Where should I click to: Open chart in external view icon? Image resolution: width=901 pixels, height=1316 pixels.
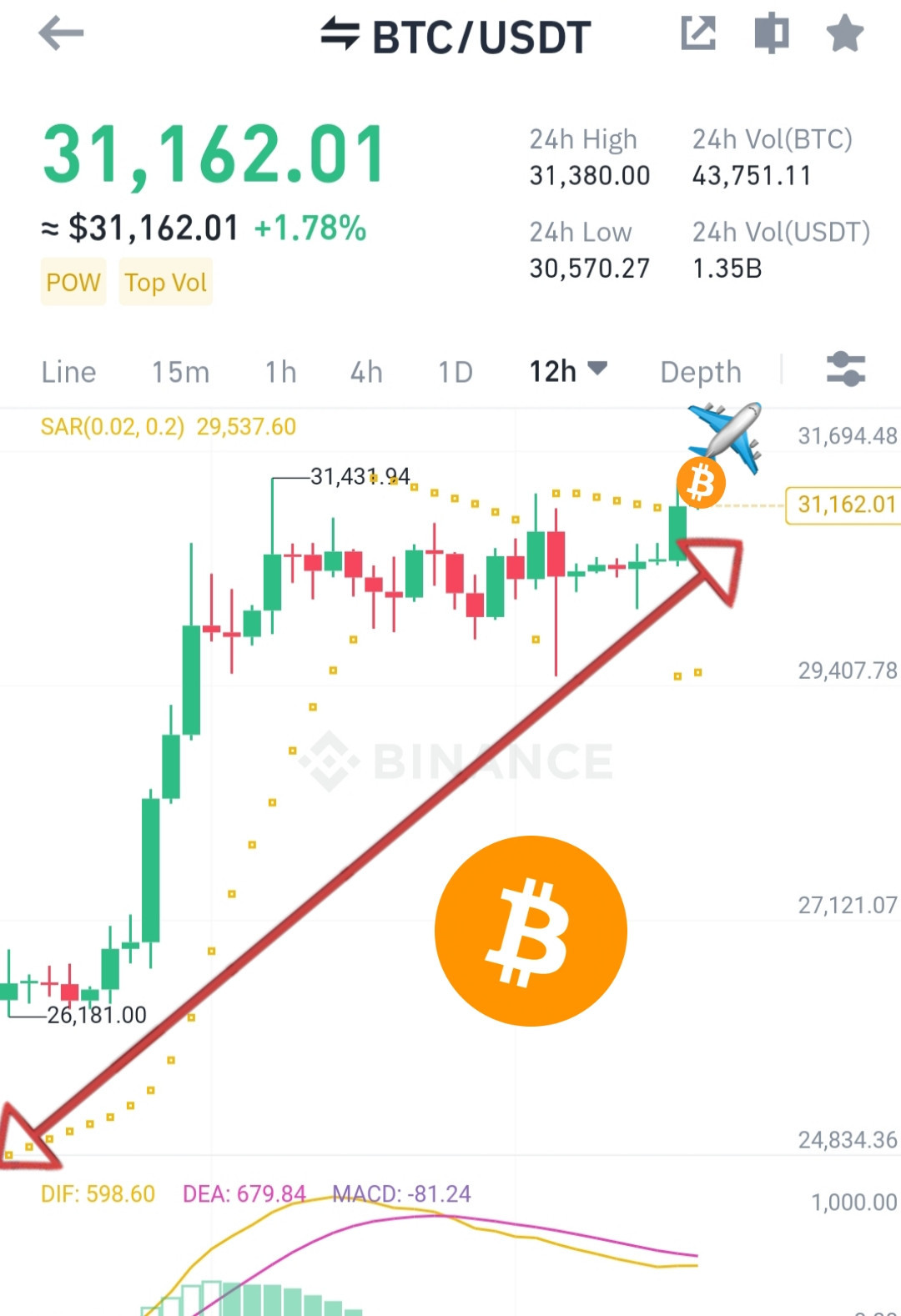[x=697, y=34]
